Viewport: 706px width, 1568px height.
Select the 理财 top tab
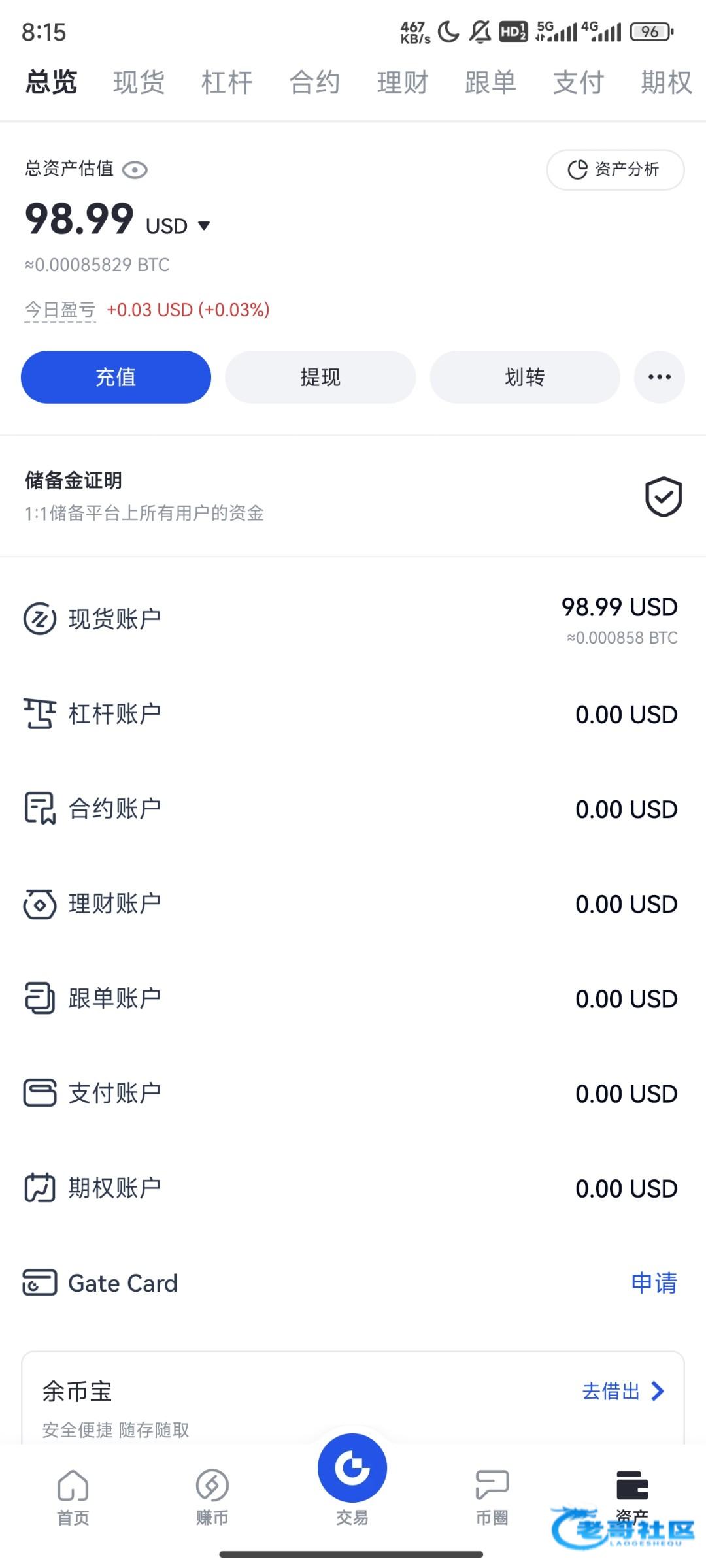pyautogui.click(x=402, y=83)
